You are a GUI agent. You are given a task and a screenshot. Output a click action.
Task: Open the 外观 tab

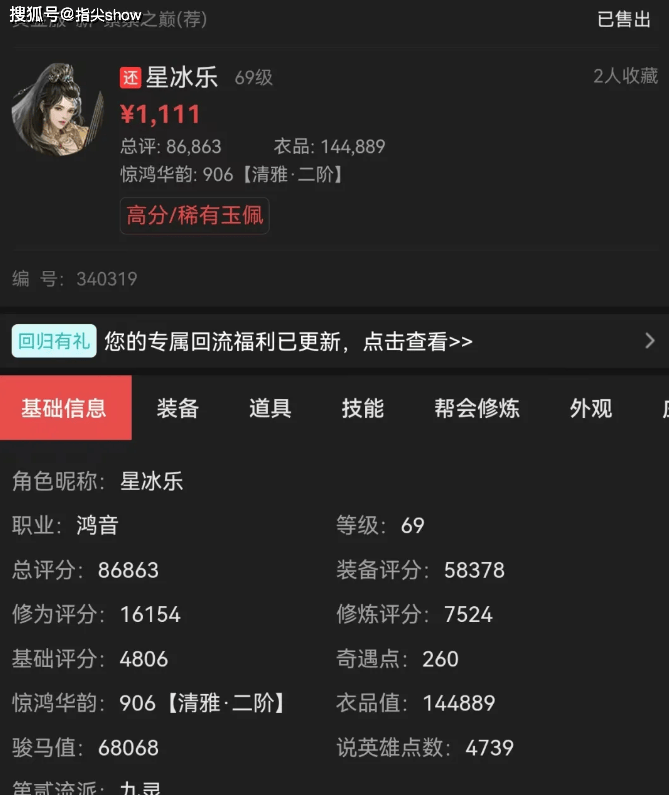click(591, 408)
